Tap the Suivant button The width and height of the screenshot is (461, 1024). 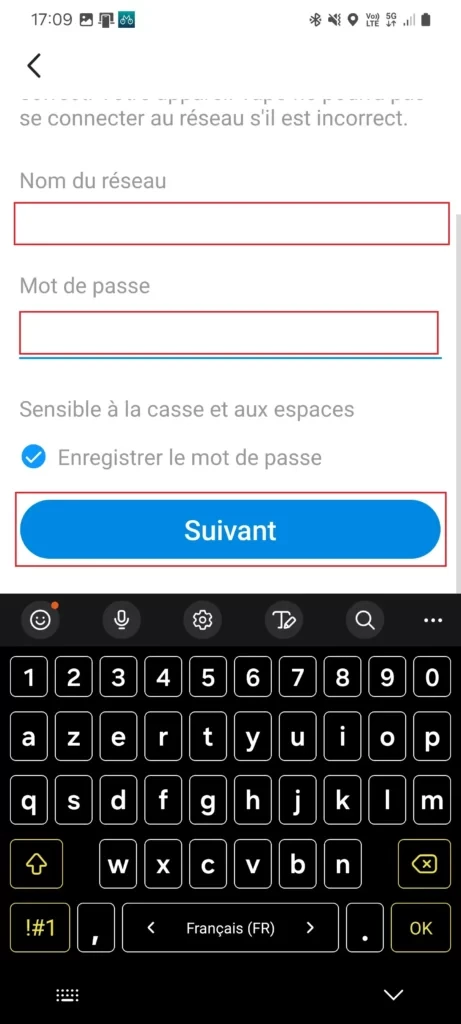pos(230,530)
